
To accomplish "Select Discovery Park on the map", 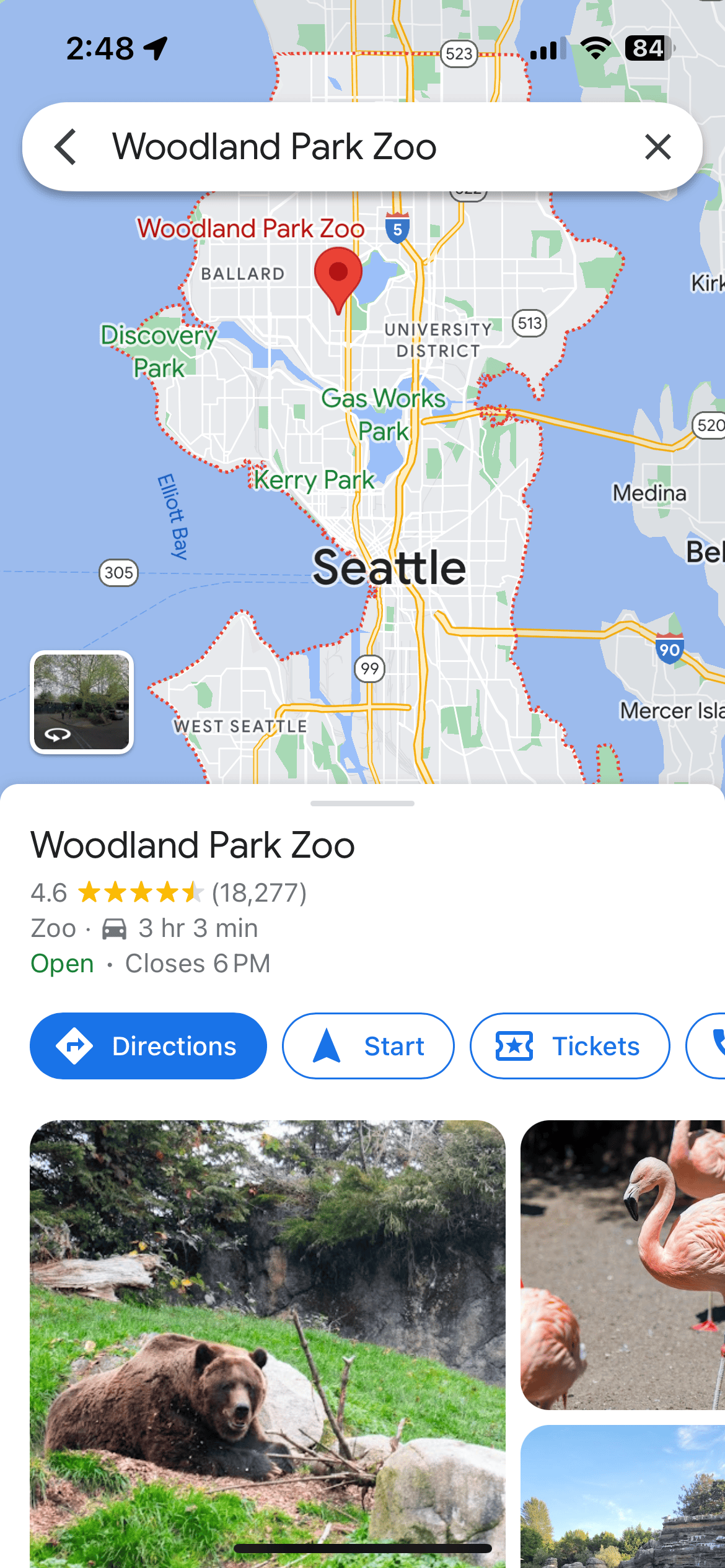I will pyautogui.click(x=159, y=351).
